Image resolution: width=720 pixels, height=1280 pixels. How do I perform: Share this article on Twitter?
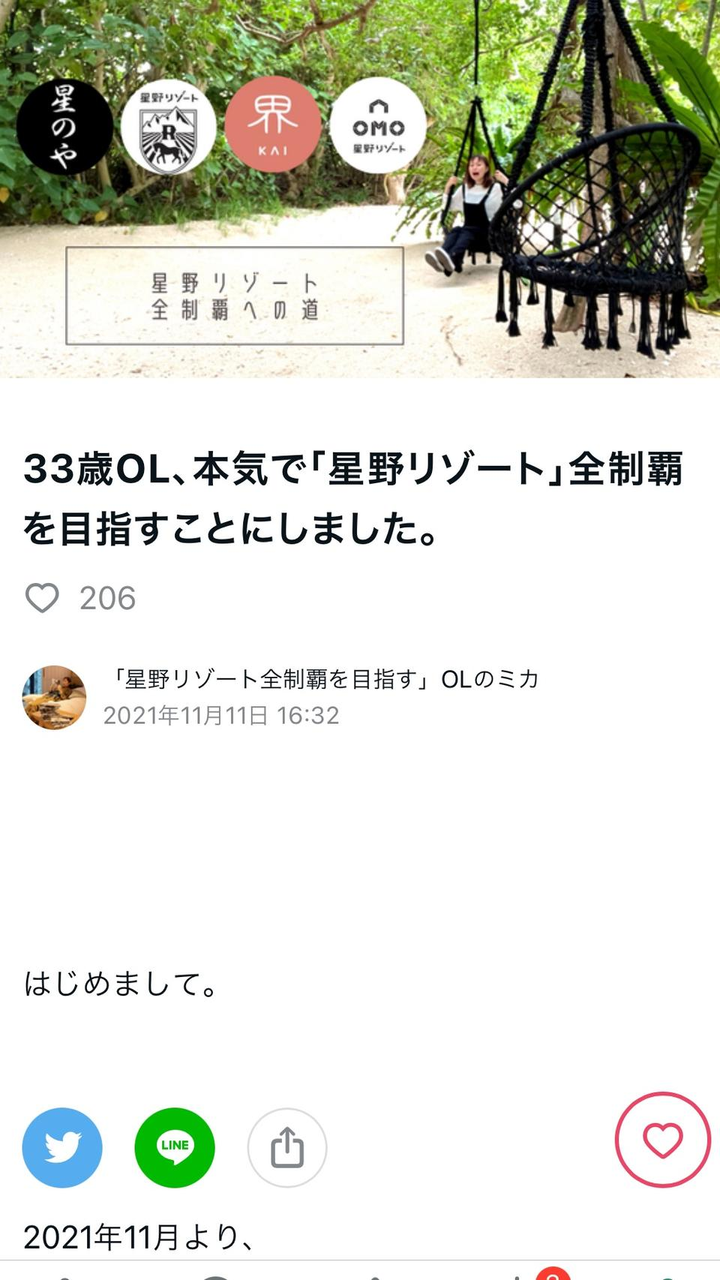(x=62, y=1148)
